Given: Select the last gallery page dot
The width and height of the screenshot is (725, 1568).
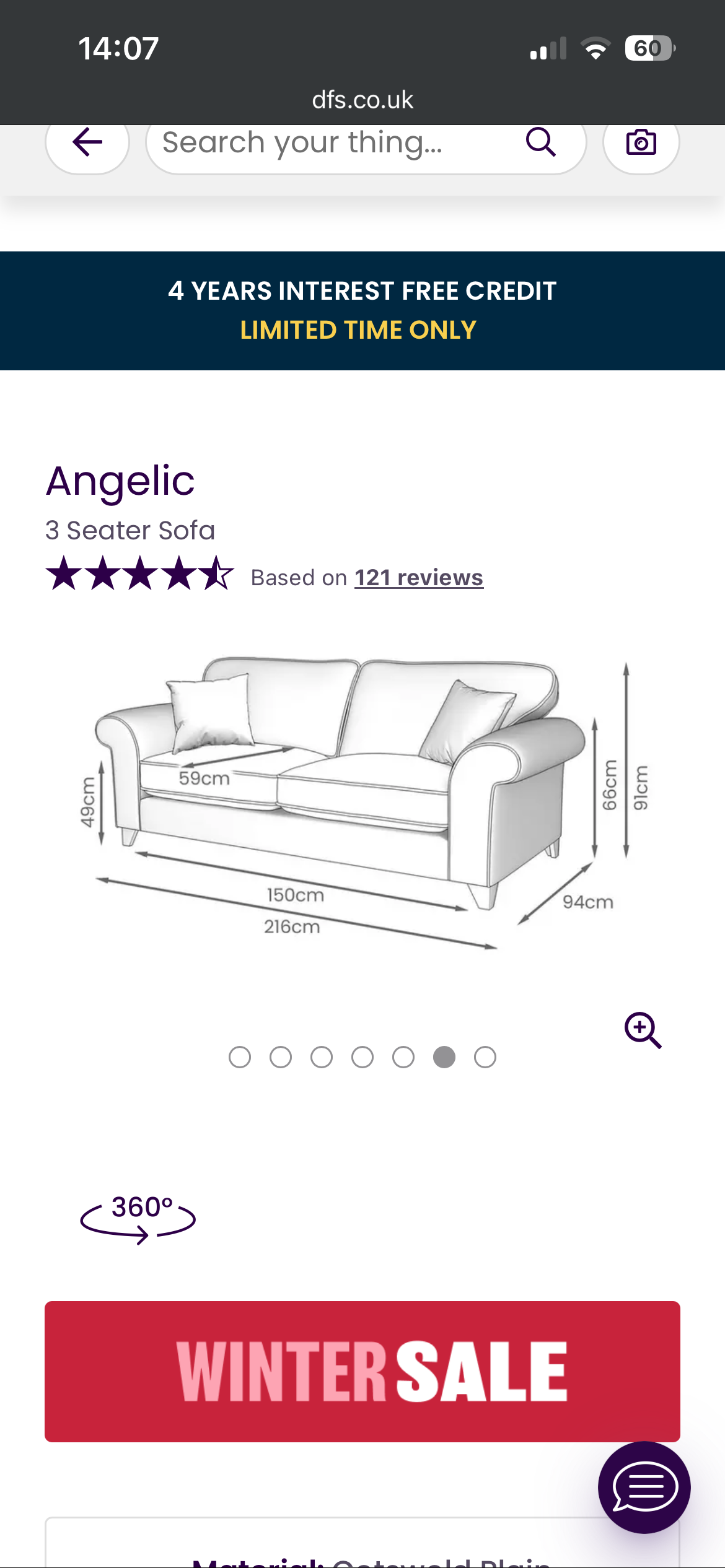Looking at the screenshot, I should click(485, 1057).
